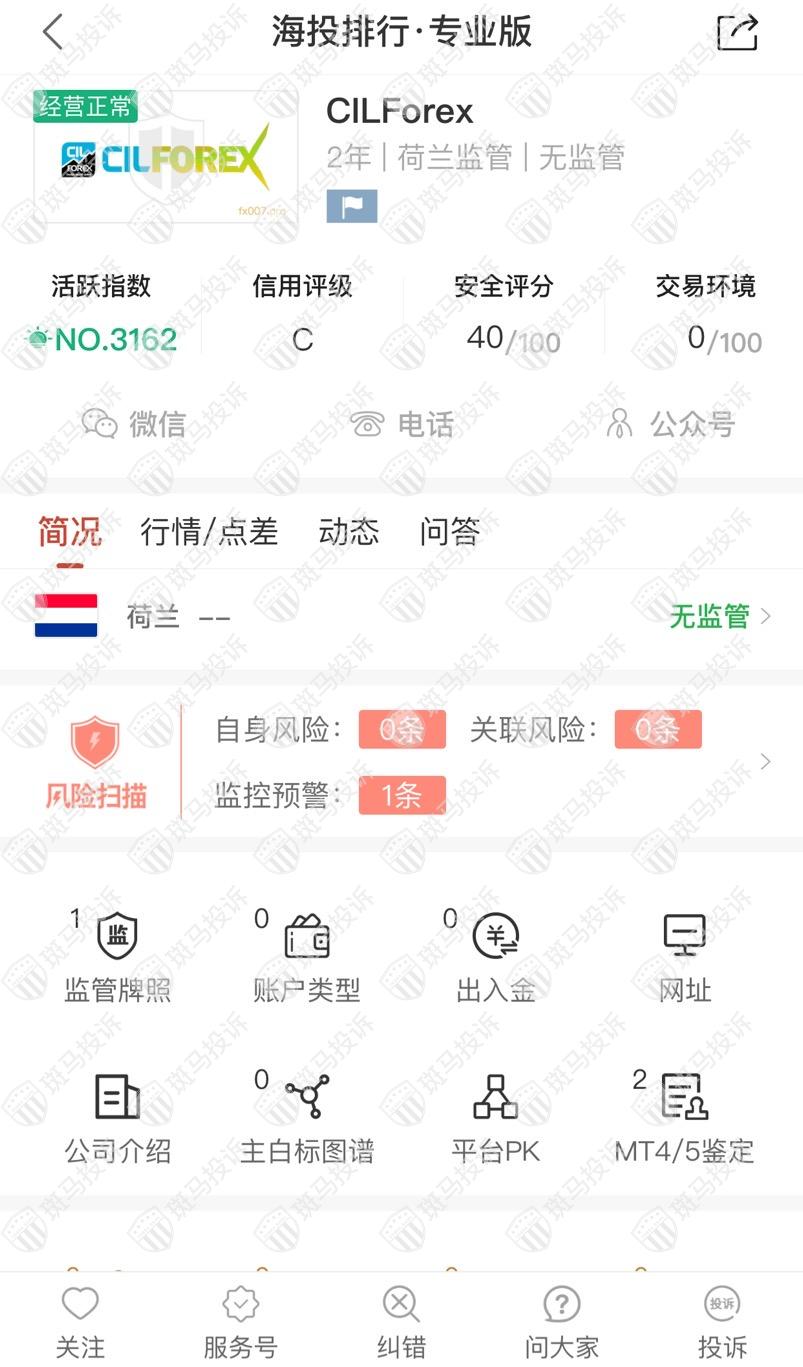Open 主白标图谱
This screenshot has width=803, height=1367.
click(306, 1118)
